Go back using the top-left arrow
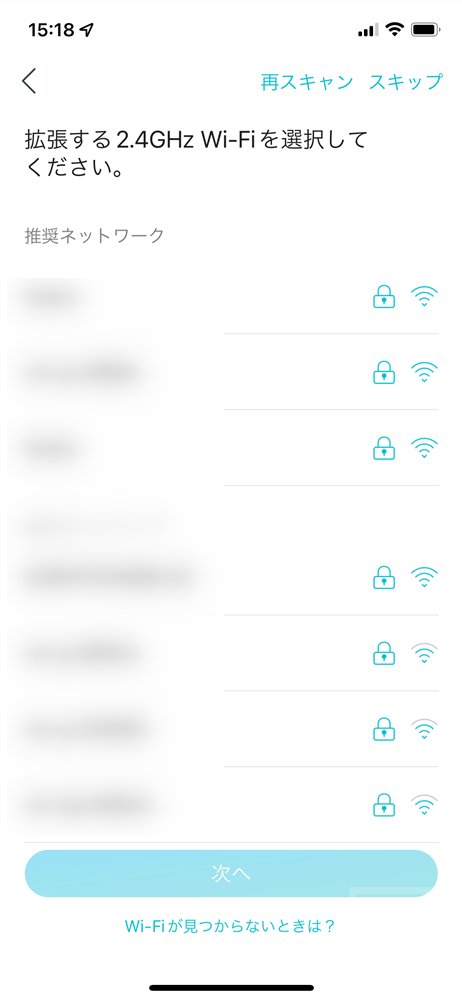462x1000 pixels. pyautogui.click(x=29, y=82)
